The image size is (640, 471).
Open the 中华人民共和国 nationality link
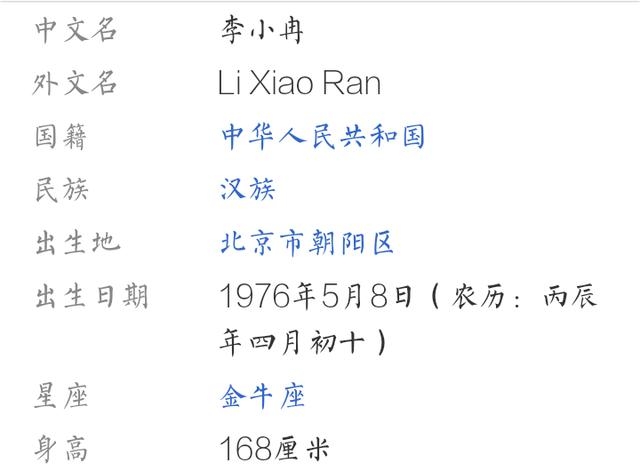click(323, 136)
